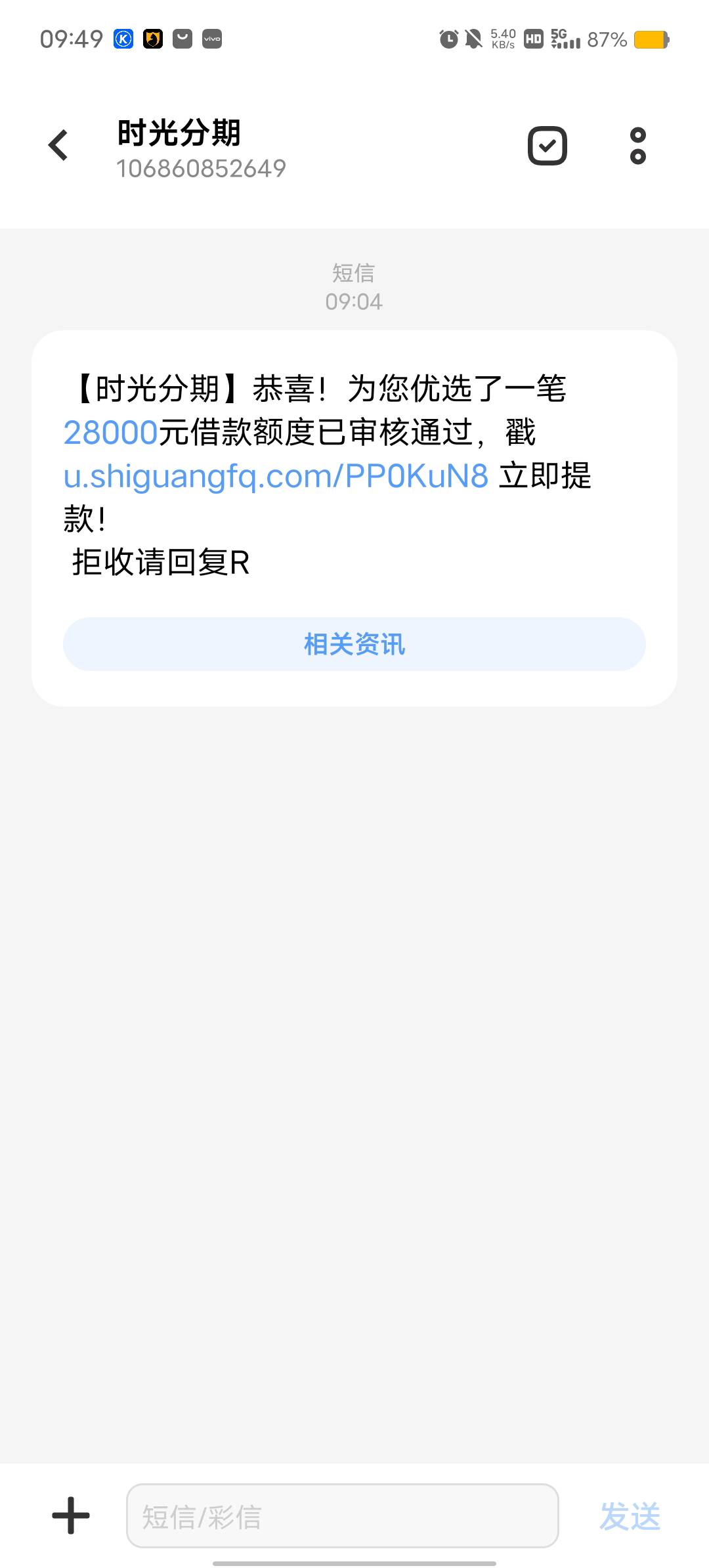Image resolution: width=709 pixels, height=1568 pixels.
Task: Tap the checkmark select icon in the header
Action: (548, 146)
